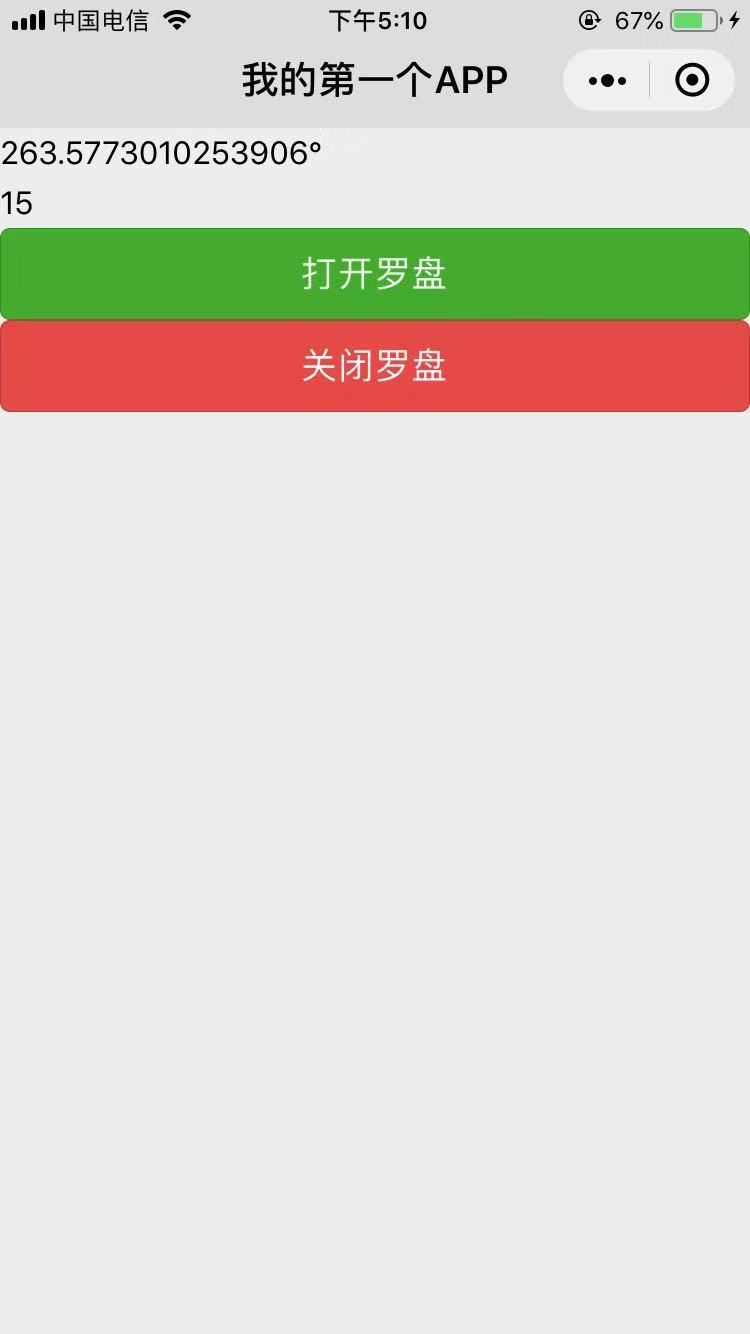Tap the red 关闭罗盘 button
The height and width of the screenshot is (1334, 750).
point(375,366)
